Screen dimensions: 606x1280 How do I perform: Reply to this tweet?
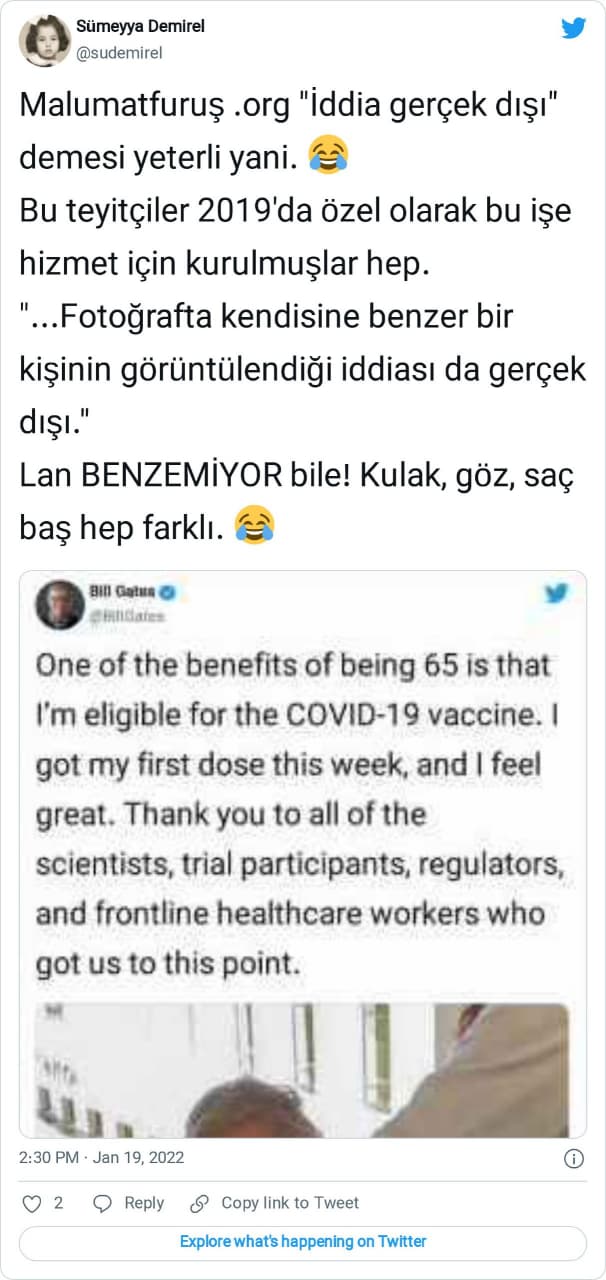pos(128,1203)
